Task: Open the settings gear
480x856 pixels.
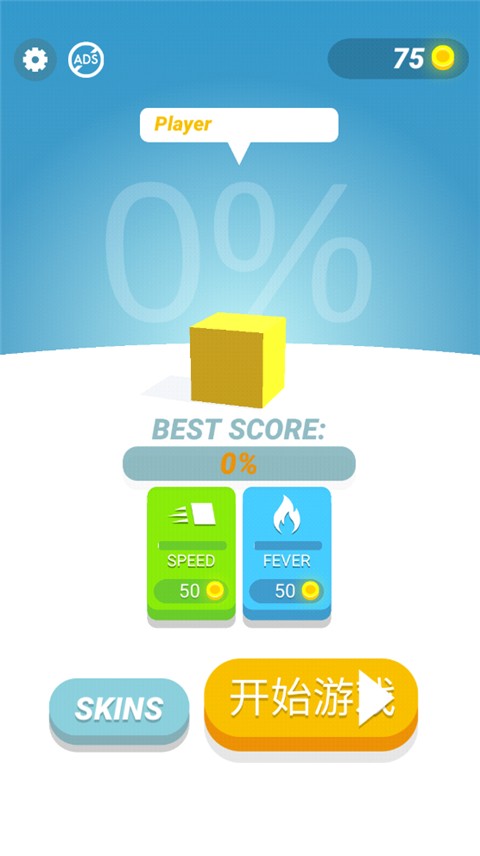Action: click(35, 60)
